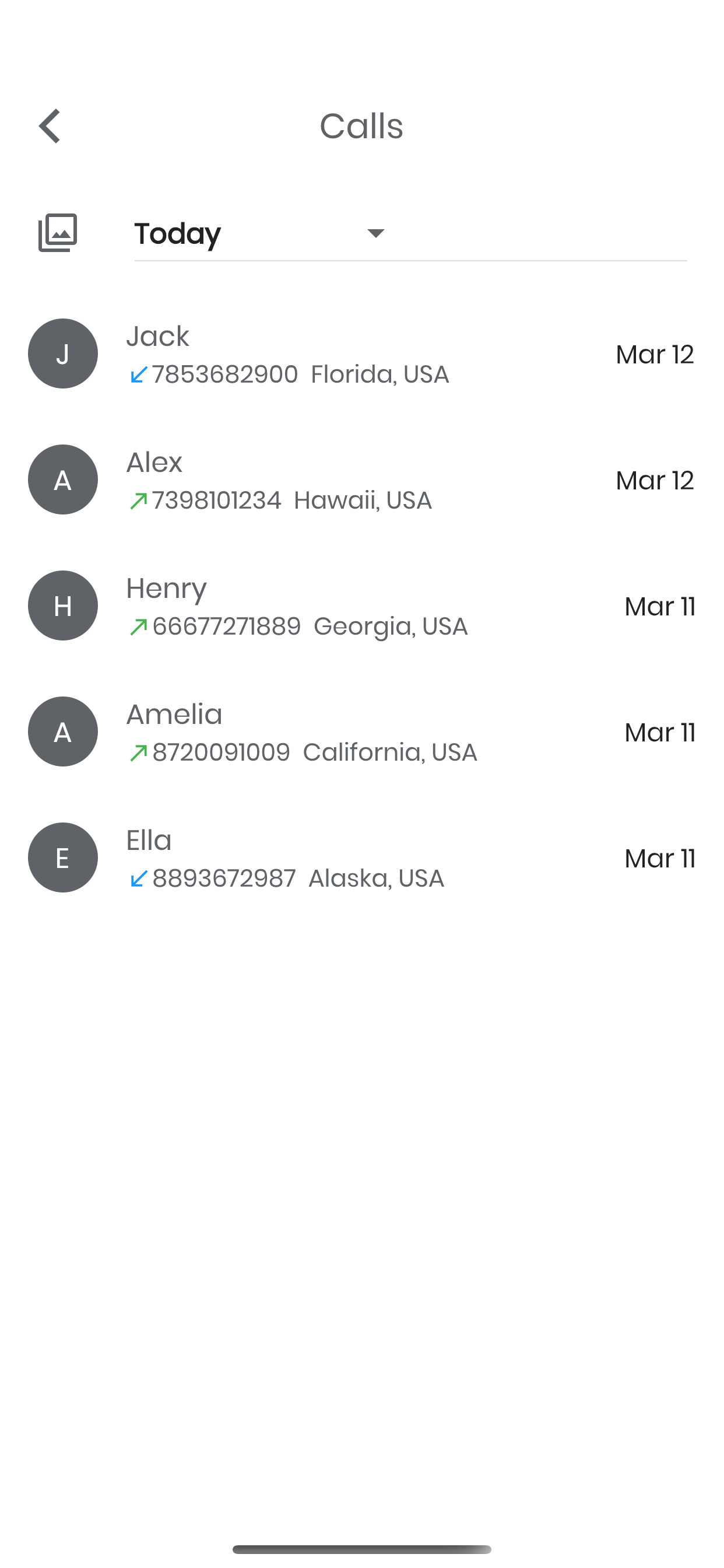This screenshot has height=1568, width=724.
Task: Select Jack's avatar circle
Action: pos(63,353)
